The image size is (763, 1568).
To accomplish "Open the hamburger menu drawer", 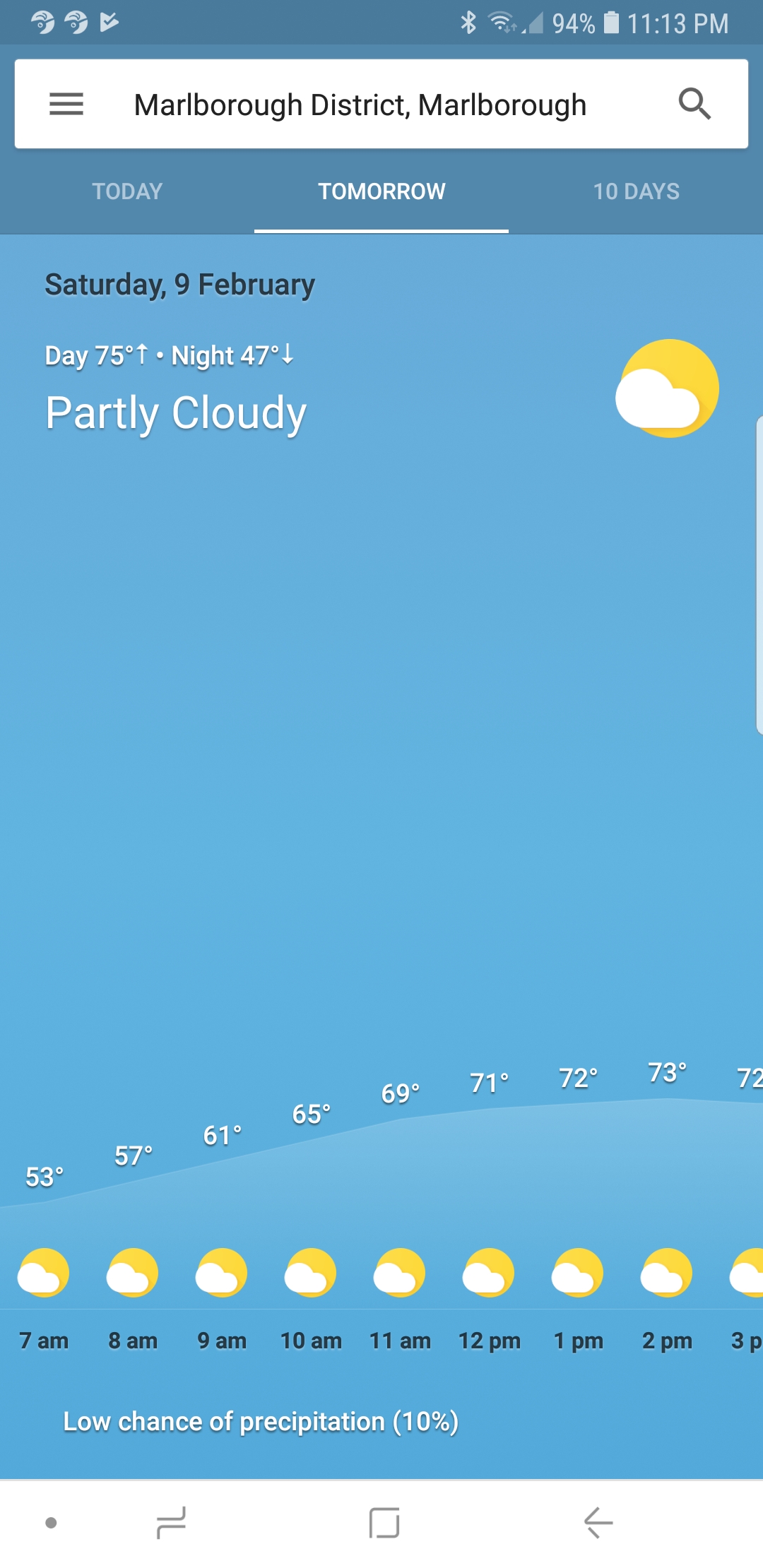I will 66,105.
